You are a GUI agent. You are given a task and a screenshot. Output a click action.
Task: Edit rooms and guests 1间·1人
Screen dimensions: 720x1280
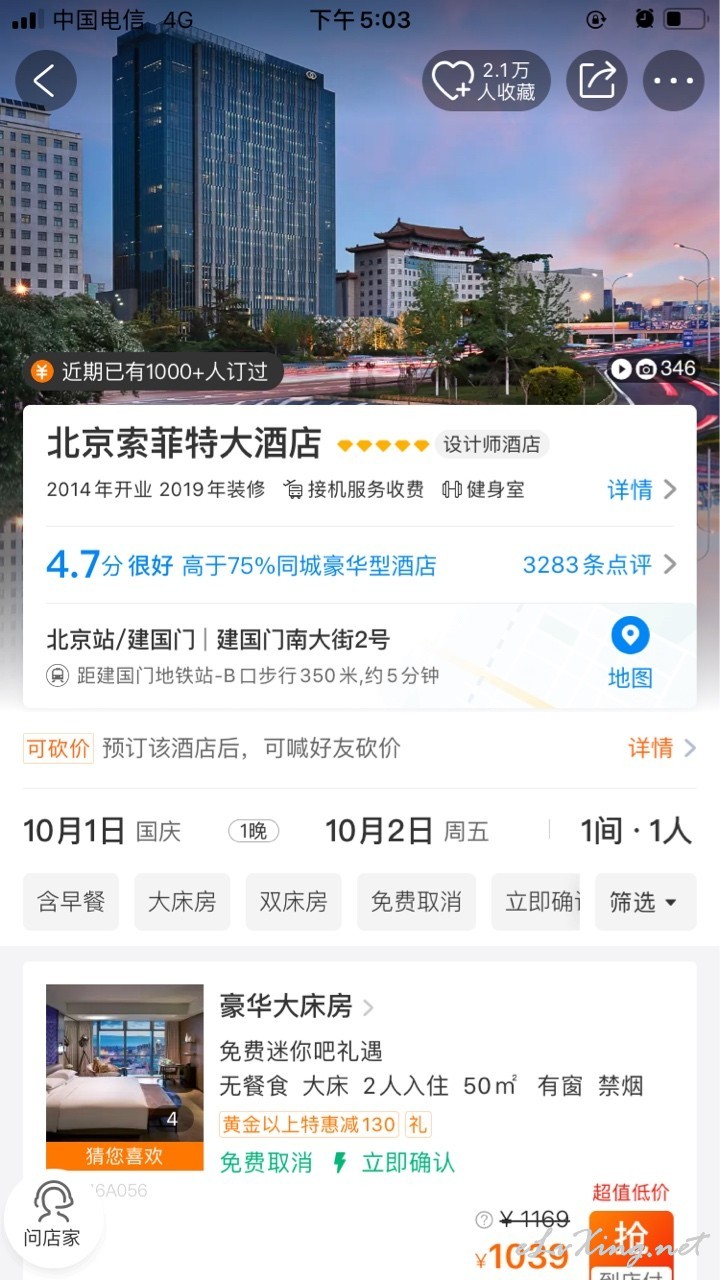pos(636,831)
